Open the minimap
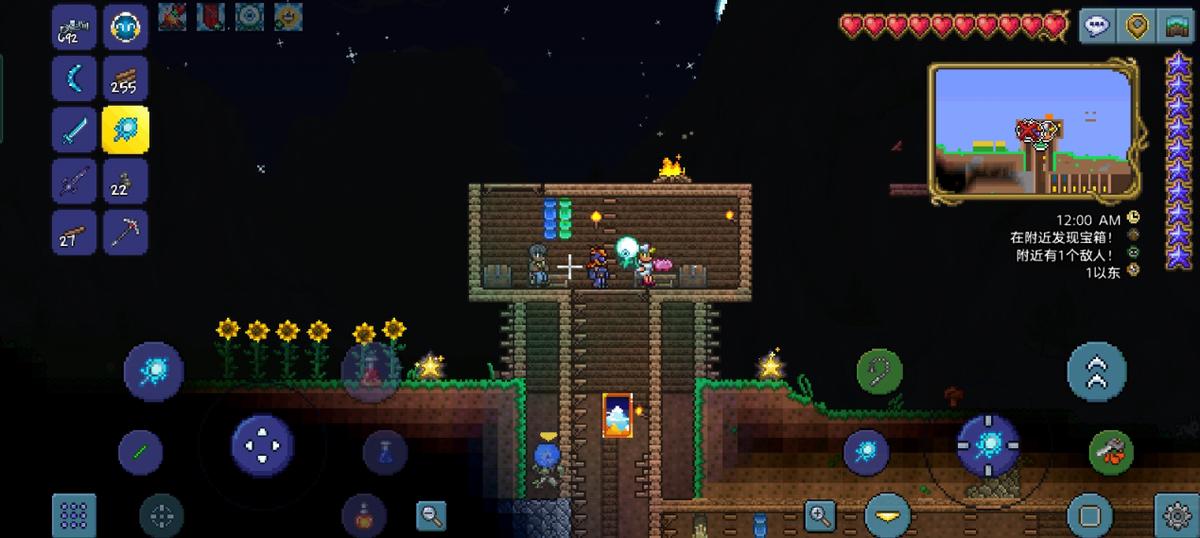The width and height of the screenshot is (1200, 538). [x=1035, y=130]
